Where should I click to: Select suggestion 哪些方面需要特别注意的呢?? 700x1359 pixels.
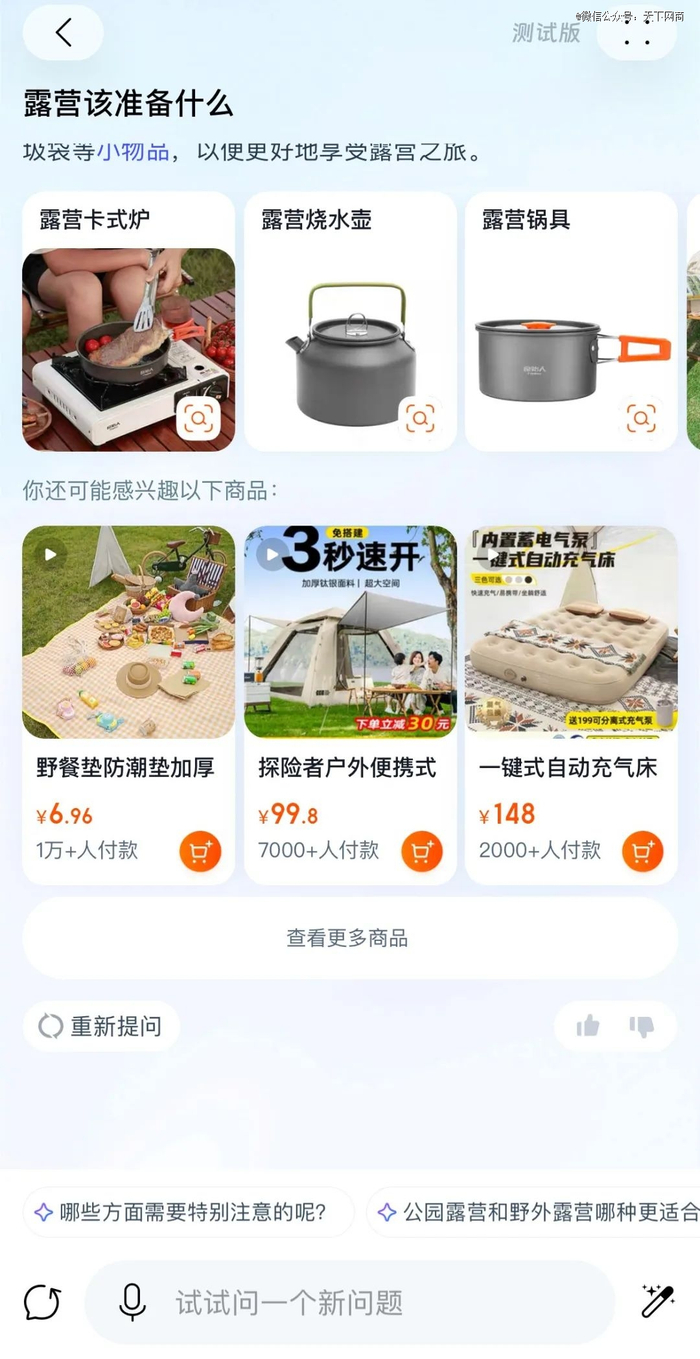[x=188, y=1213]
